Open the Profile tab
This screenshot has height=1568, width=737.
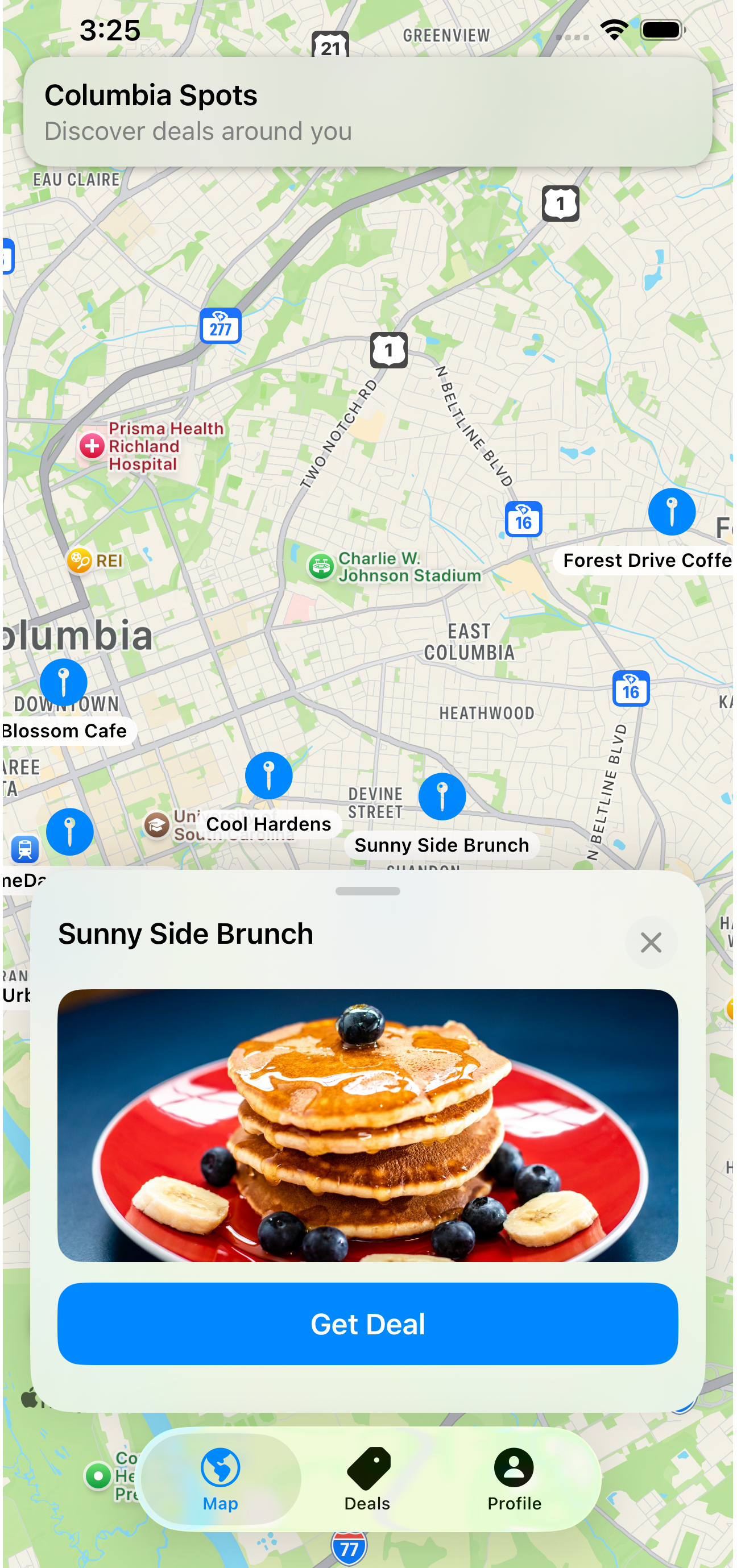point(514,1479)
